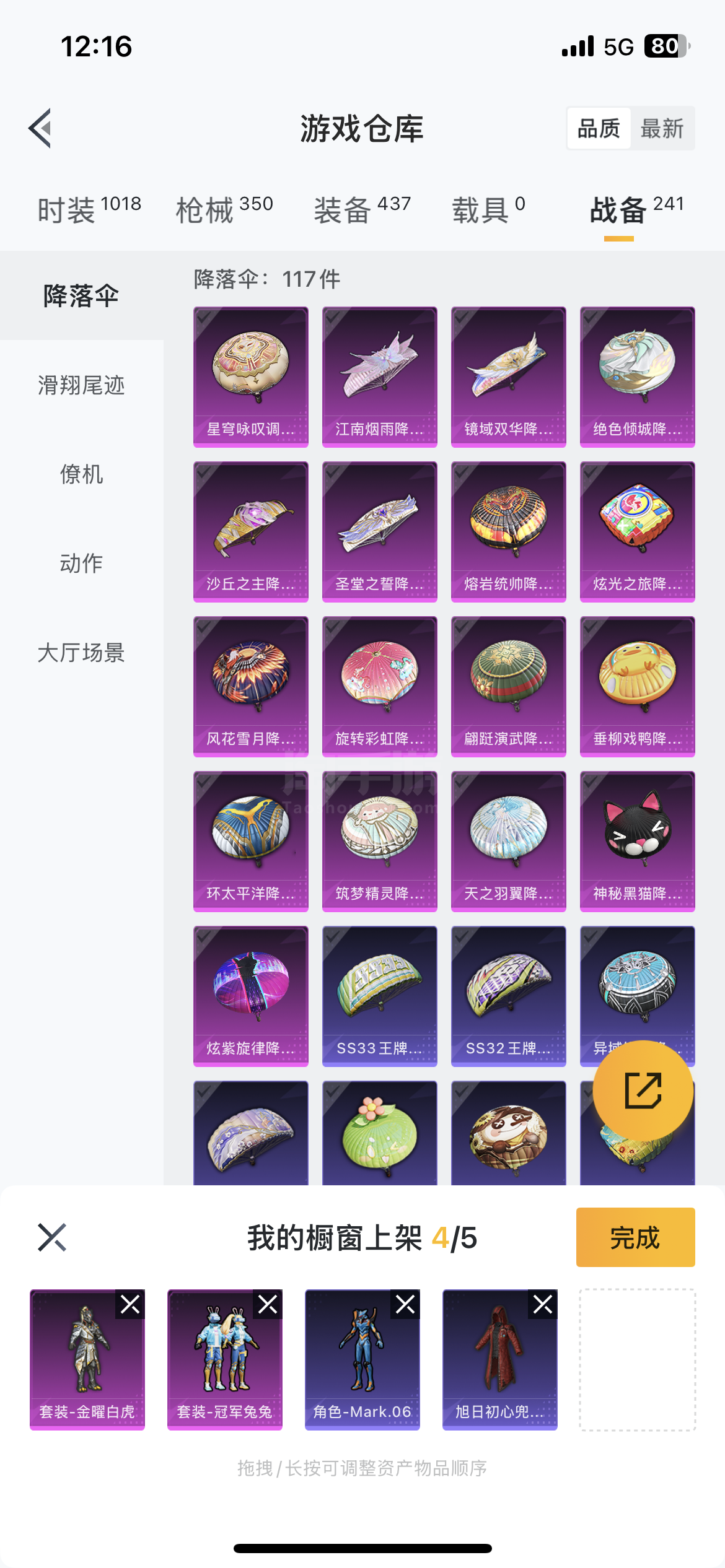This screenshot has height=1568, width=725.
Task: Select the 熔岩统帅 parachute
Action: 508,531
